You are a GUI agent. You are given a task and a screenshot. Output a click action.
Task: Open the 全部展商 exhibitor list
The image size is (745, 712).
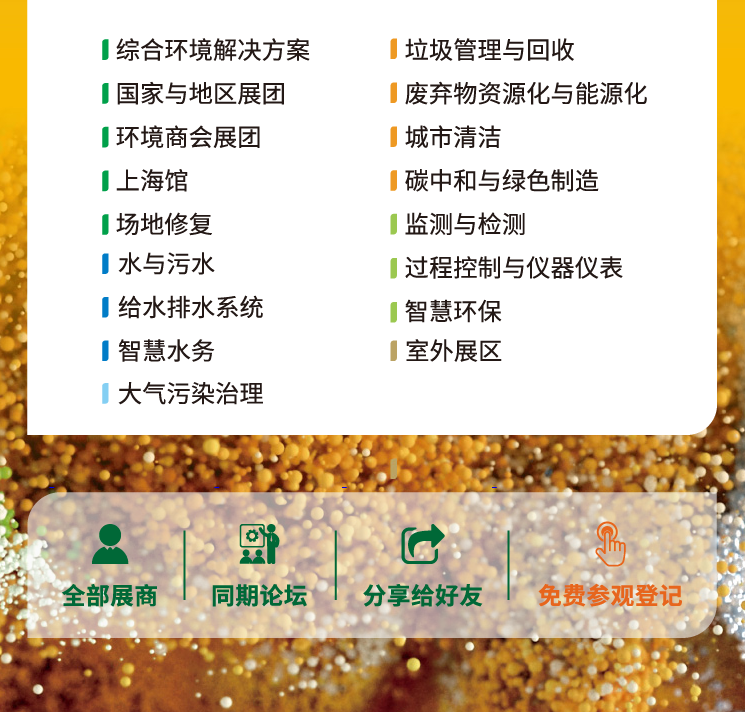coord(110,566)
